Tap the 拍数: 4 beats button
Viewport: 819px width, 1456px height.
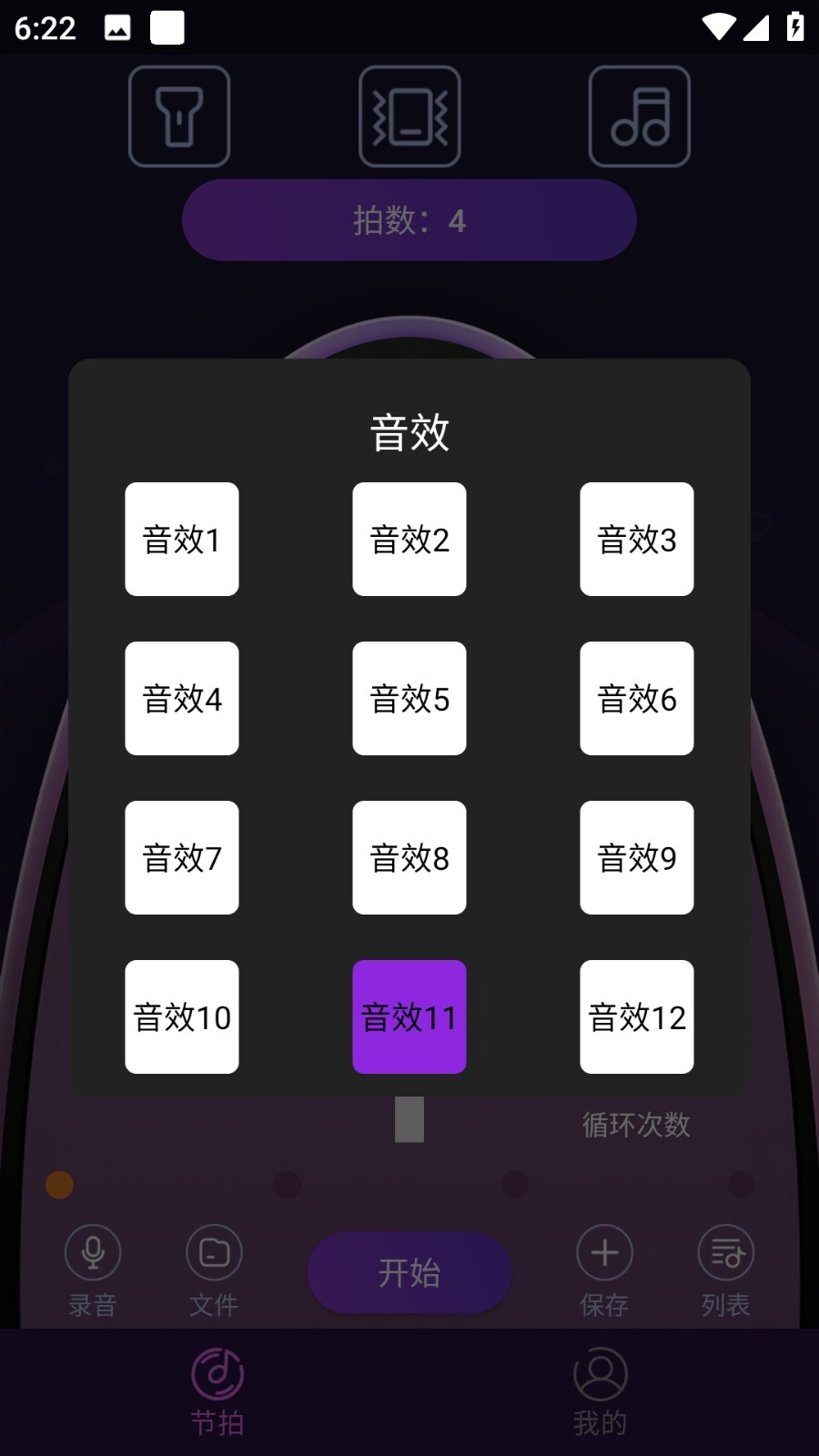[409, 219]
